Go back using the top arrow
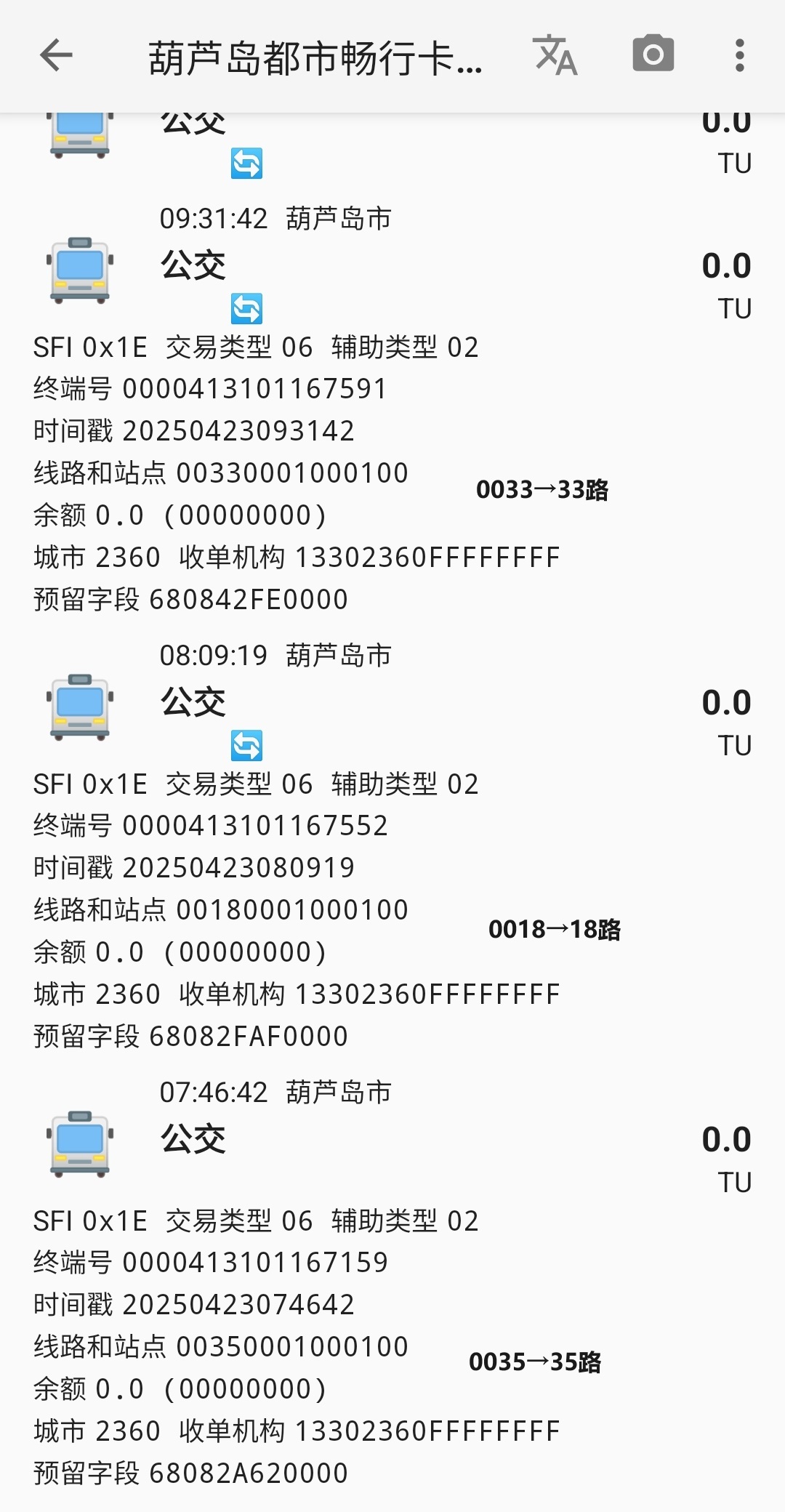Screen dimensions: 785x1512 (x=56, y=55)
